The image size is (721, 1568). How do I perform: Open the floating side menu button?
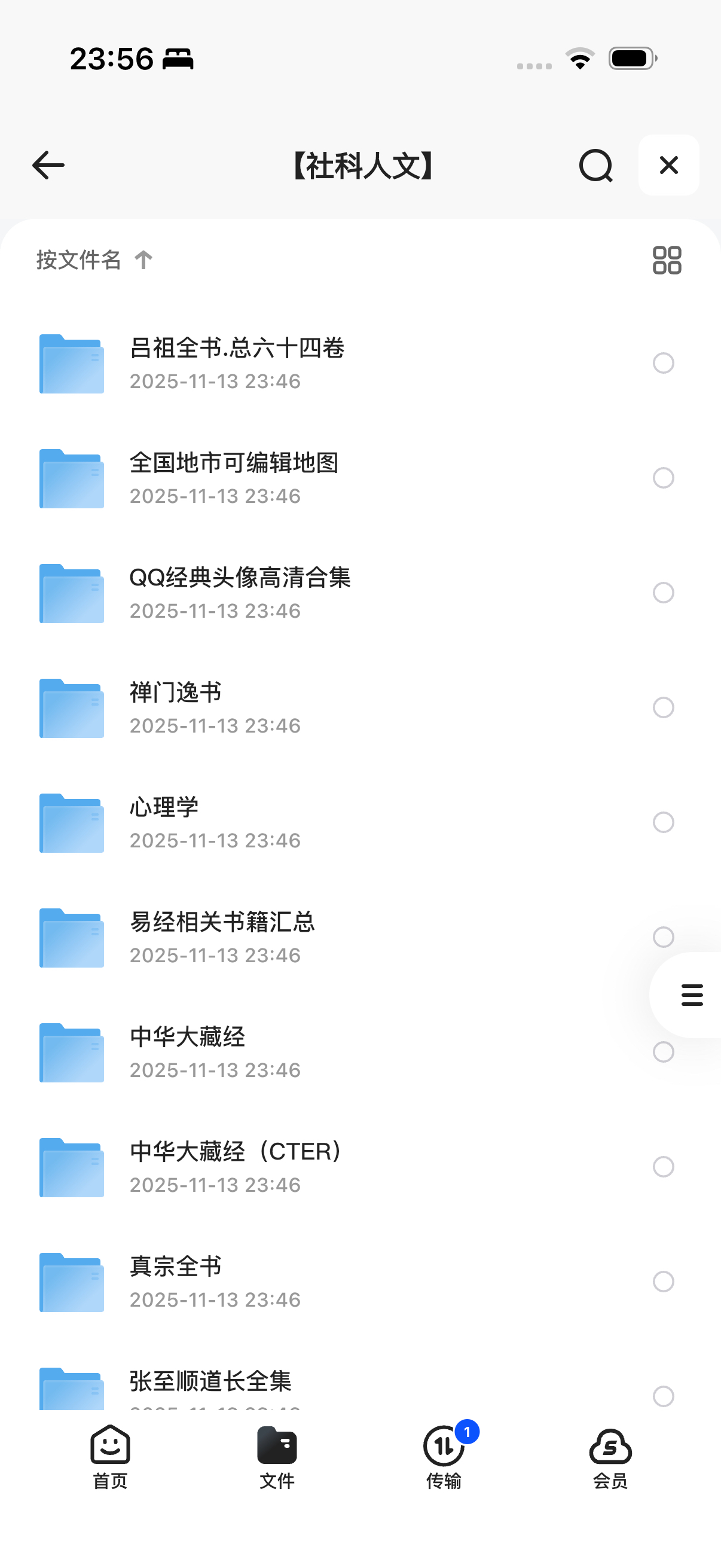692,995
